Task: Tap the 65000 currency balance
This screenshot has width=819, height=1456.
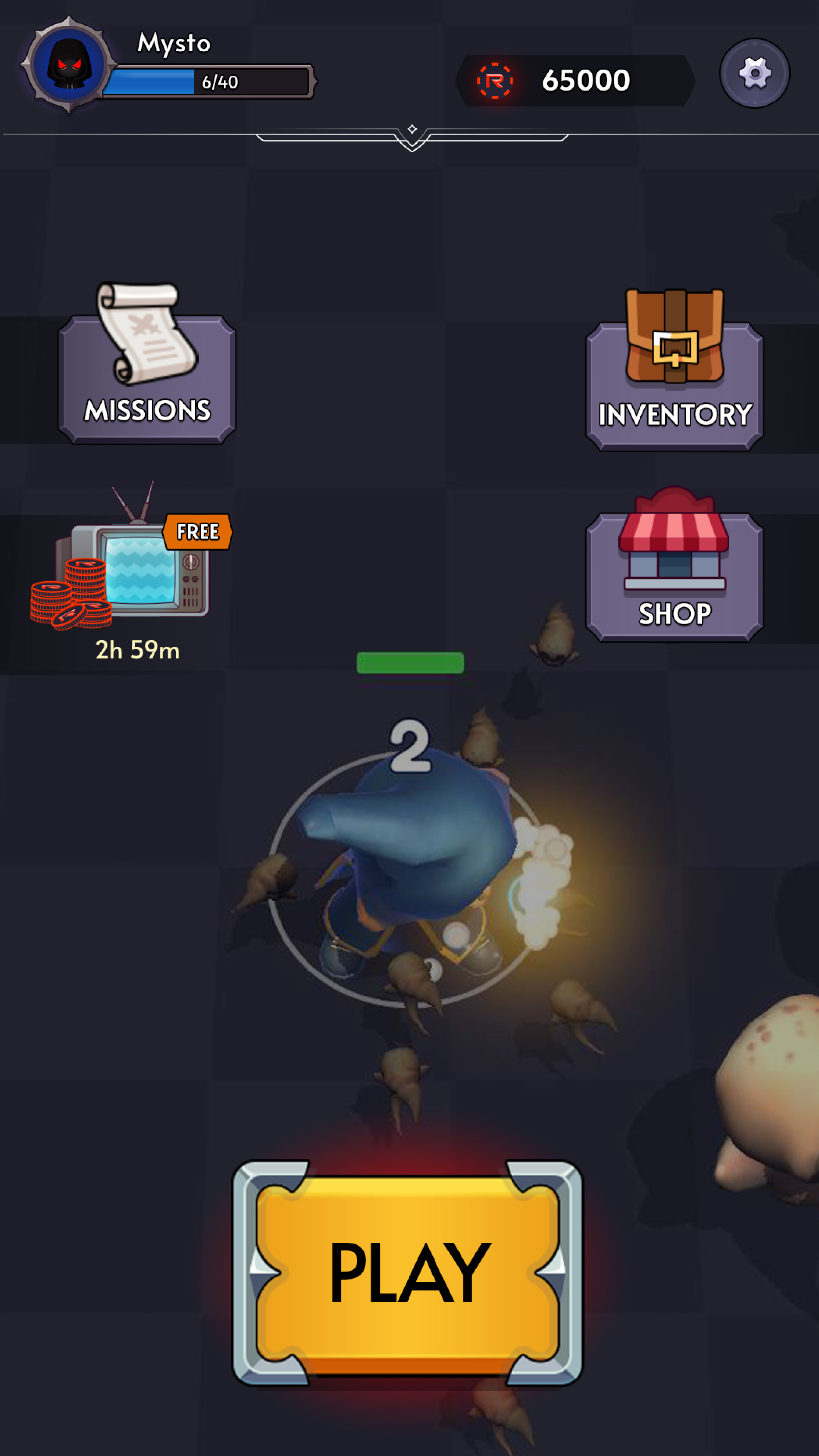Action: (x=575, y=80)
